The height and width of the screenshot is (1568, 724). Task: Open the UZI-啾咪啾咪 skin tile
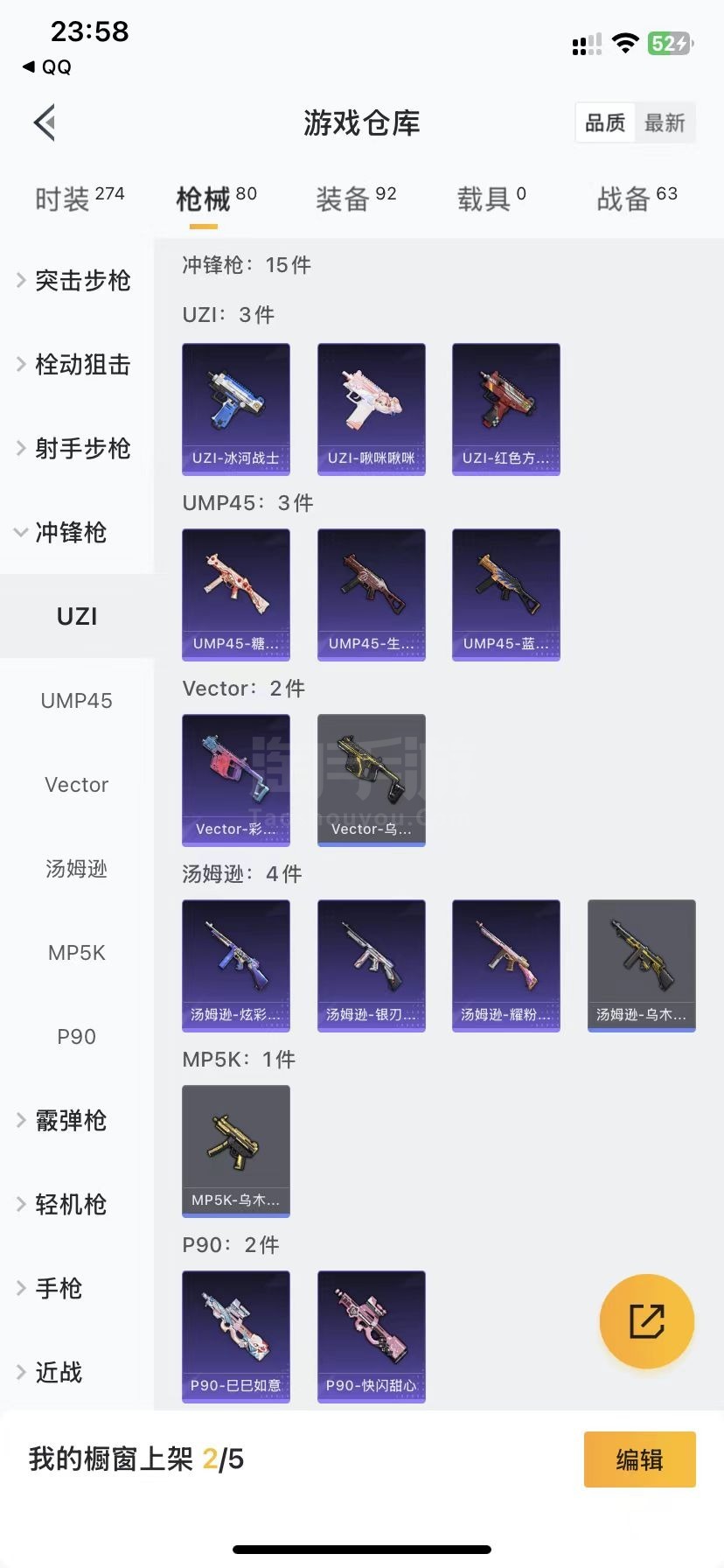click(371, 409)
